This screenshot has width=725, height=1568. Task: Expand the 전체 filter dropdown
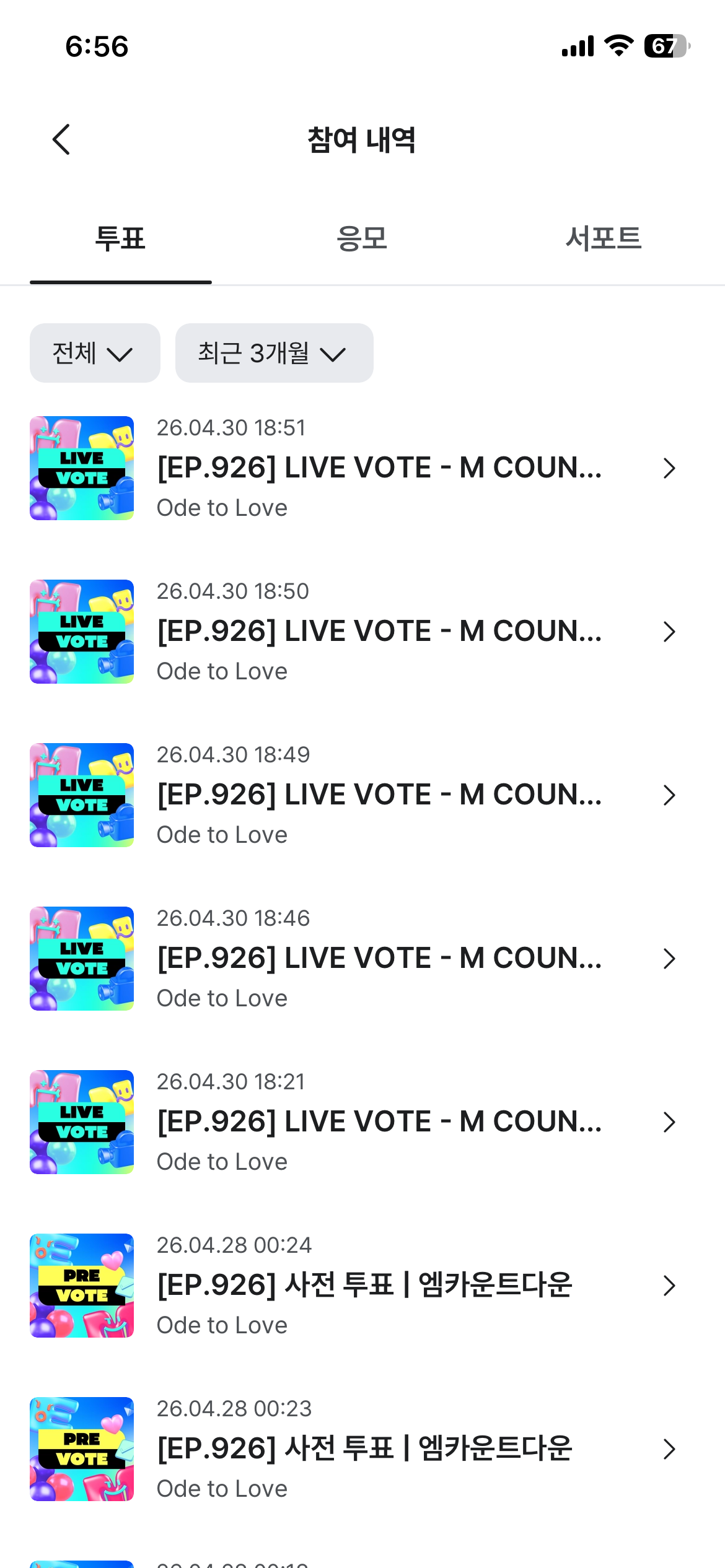(95, 353)
